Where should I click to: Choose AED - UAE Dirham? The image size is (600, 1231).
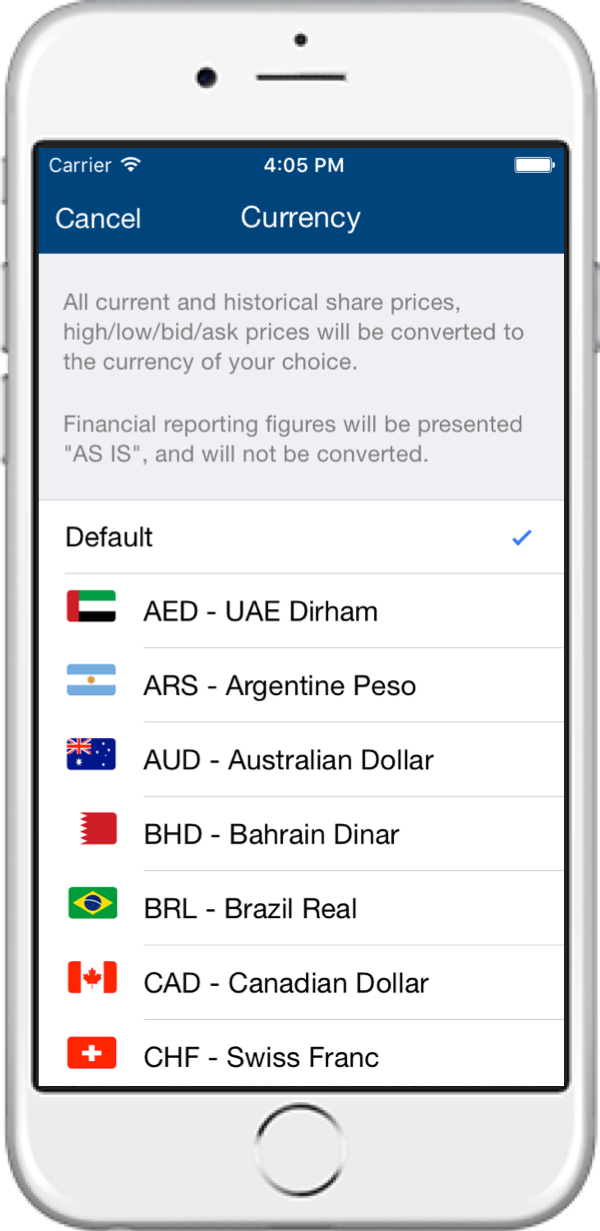(301, 611)
